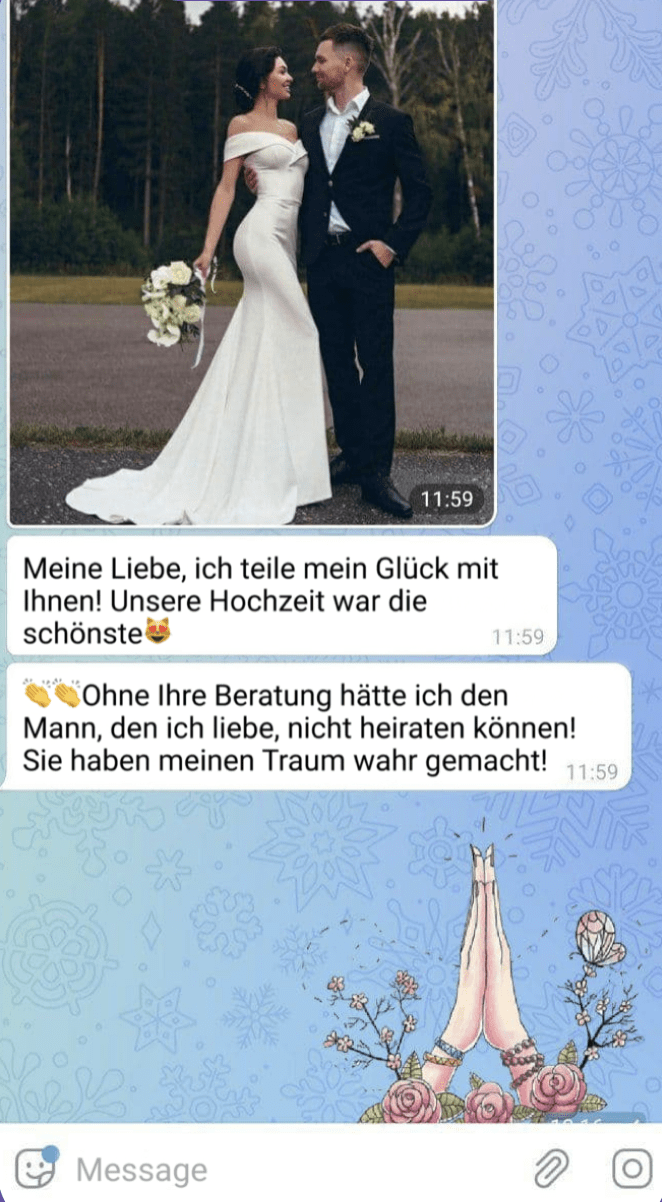Screen dimensions: 662x1202
Task: Open the camera icon to record media
Action: tap(632, 1167)
